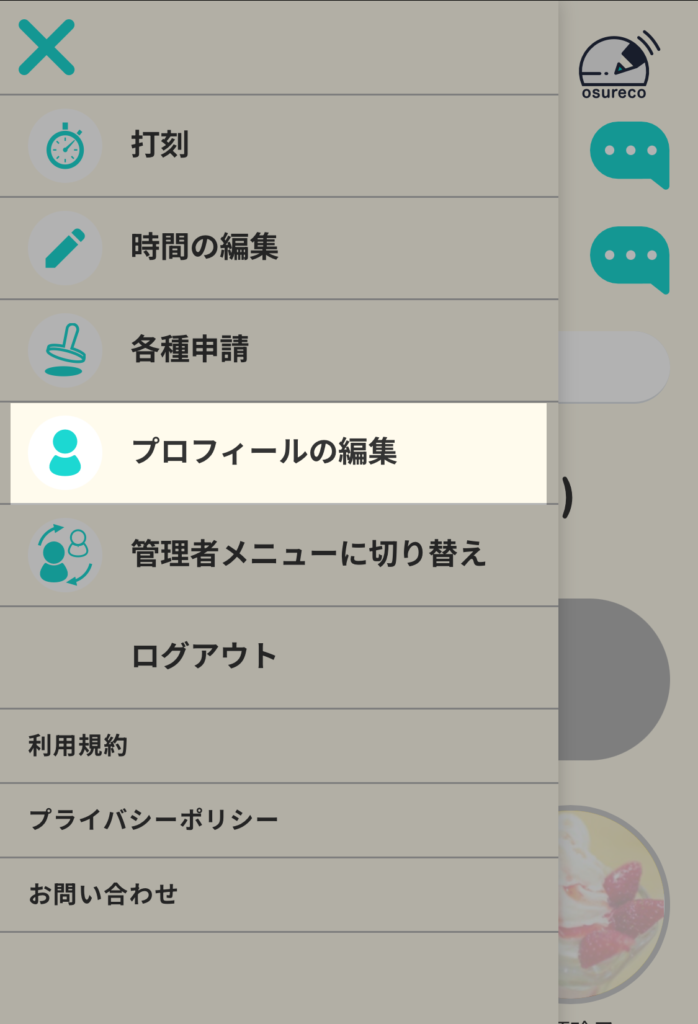The image size is (698, 1024).
Task: Close the side menu with the X
Action: [x=46, y=48]
